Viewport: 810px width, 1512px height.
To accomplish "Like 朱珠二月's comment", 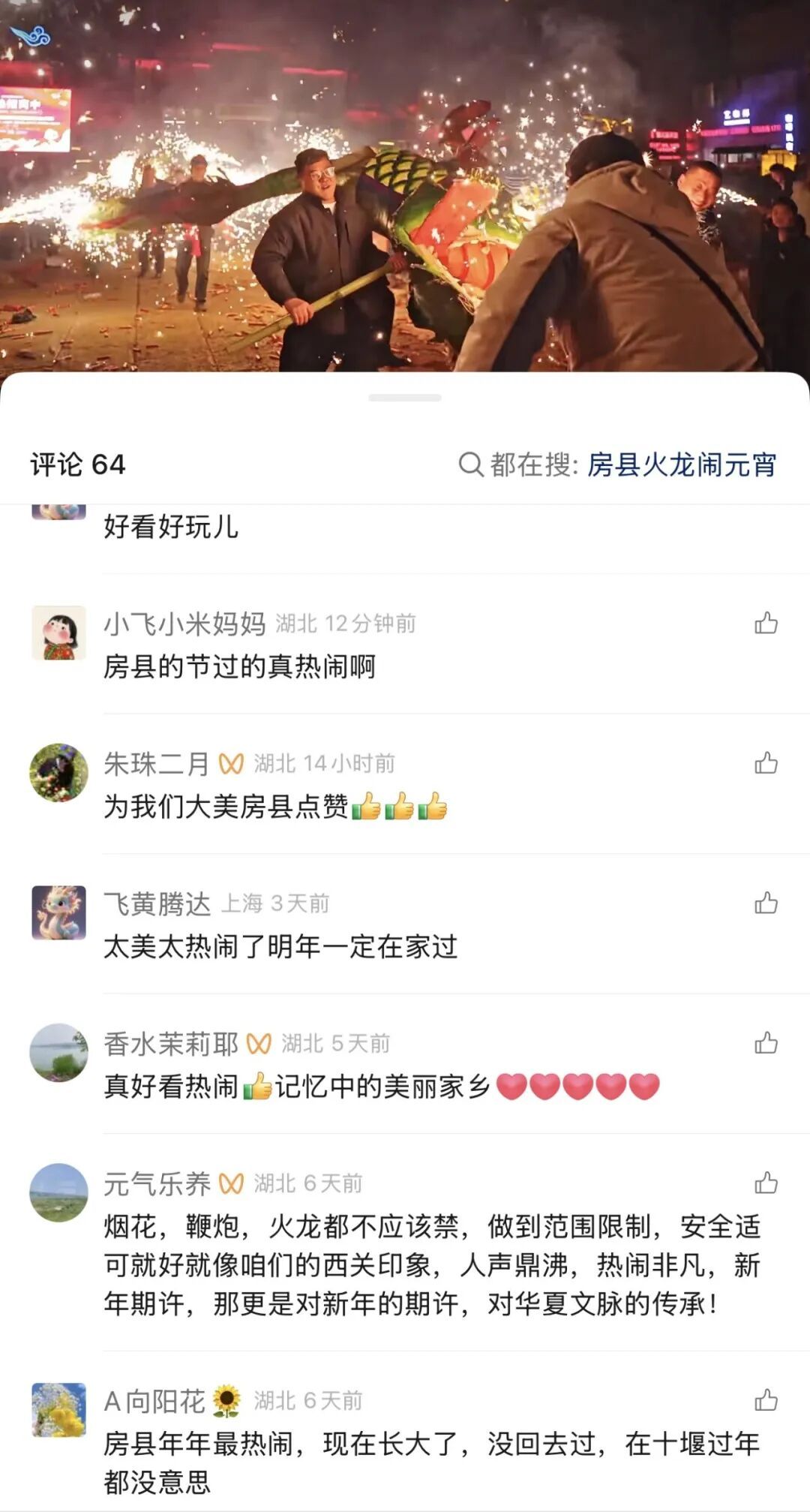I will coord(766,764).
